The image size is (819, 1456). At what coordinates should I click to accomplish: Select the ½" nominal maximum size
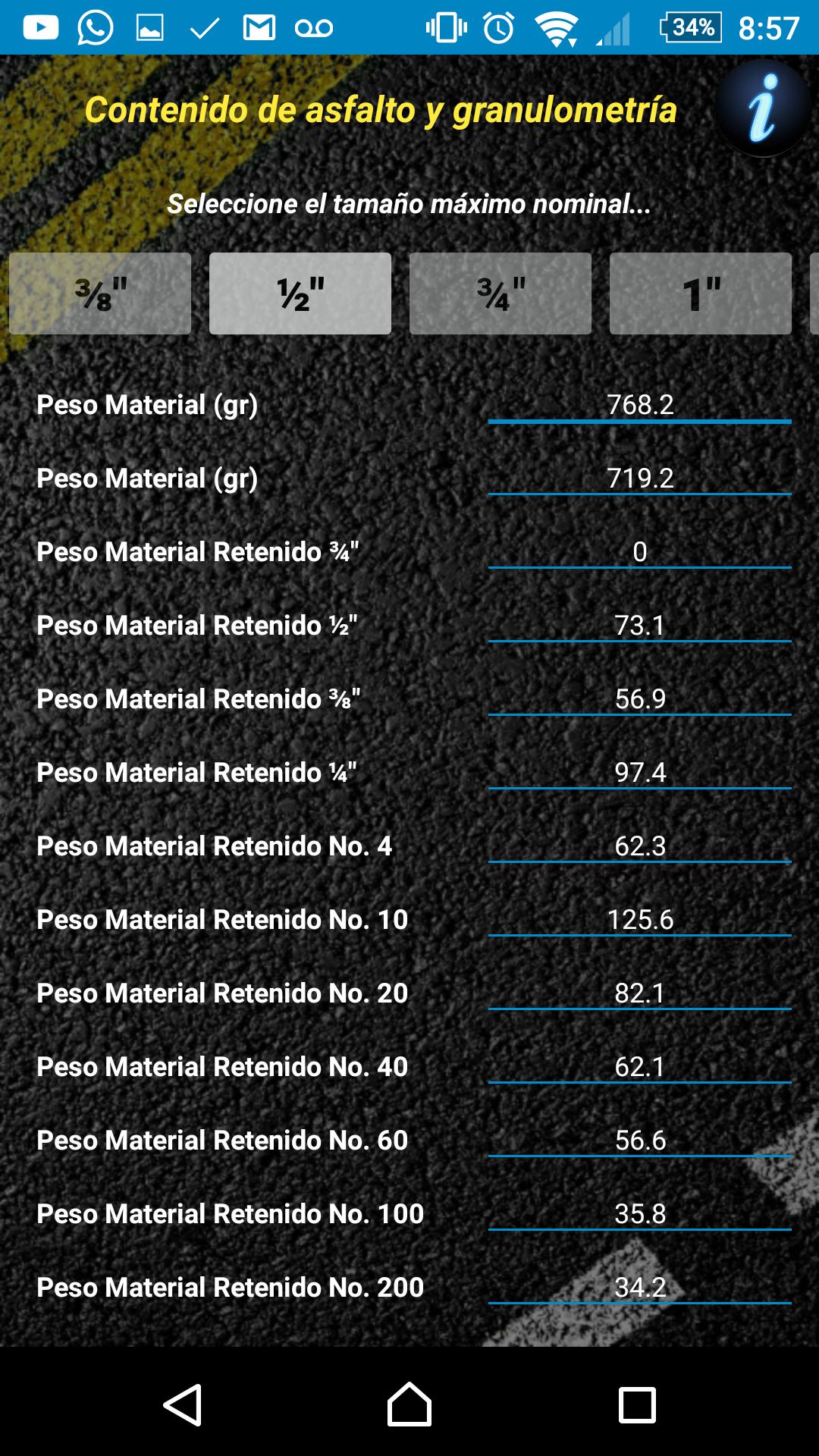coord(300,293)
